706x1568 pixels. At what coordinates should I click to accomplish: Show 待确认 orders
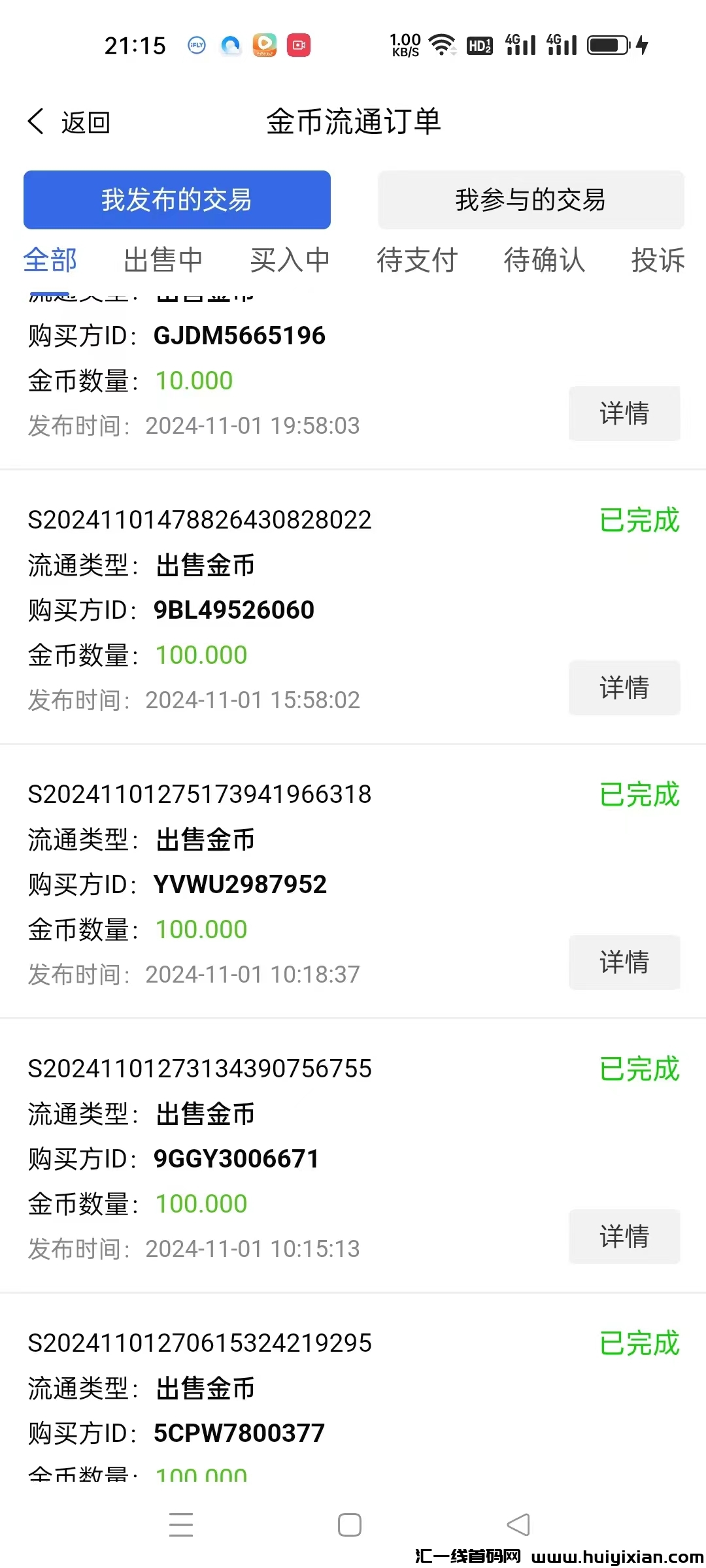pos(543,260)
